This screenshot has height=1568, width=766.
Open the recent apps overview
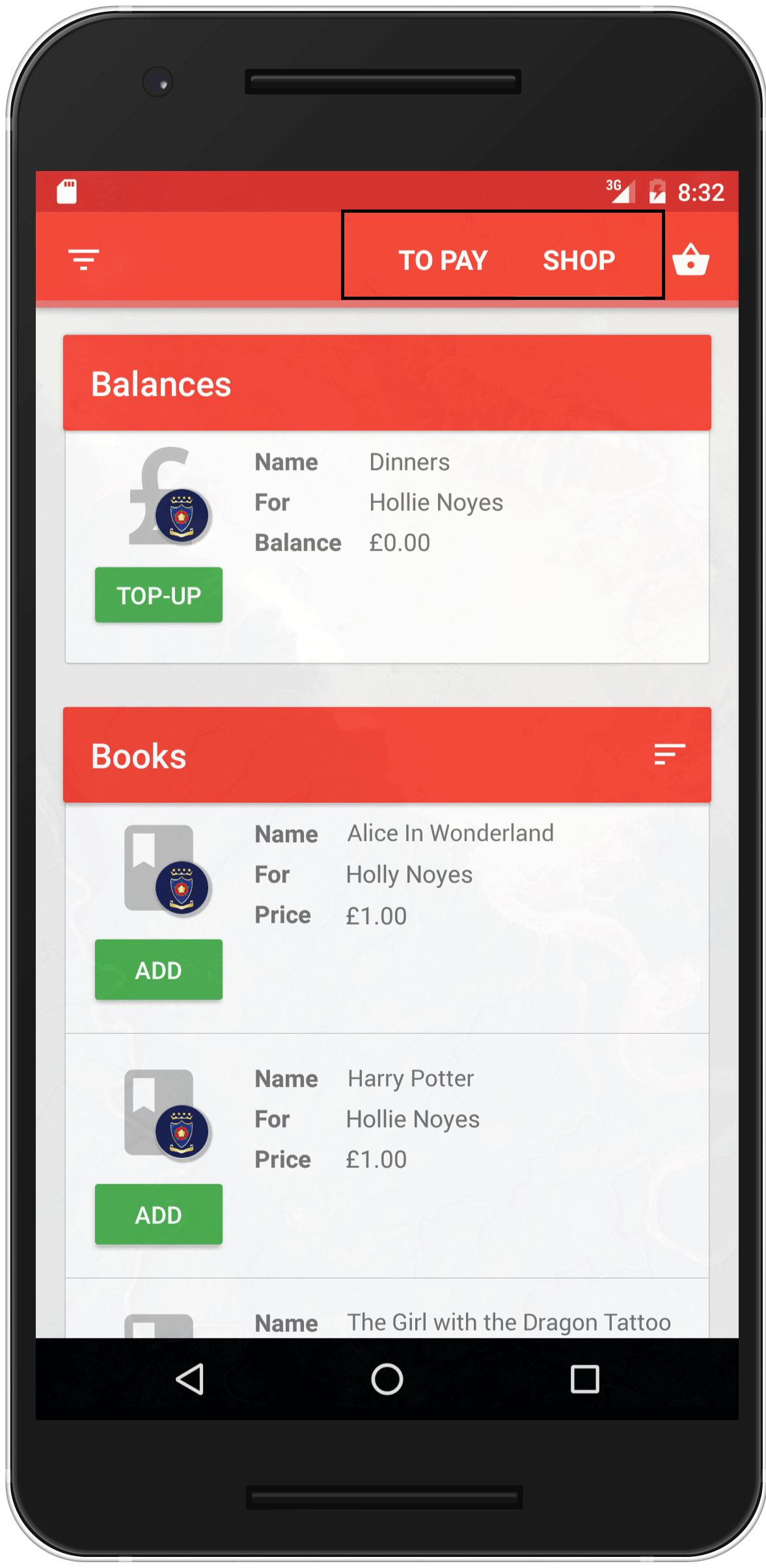click(x=584, y=1379)
